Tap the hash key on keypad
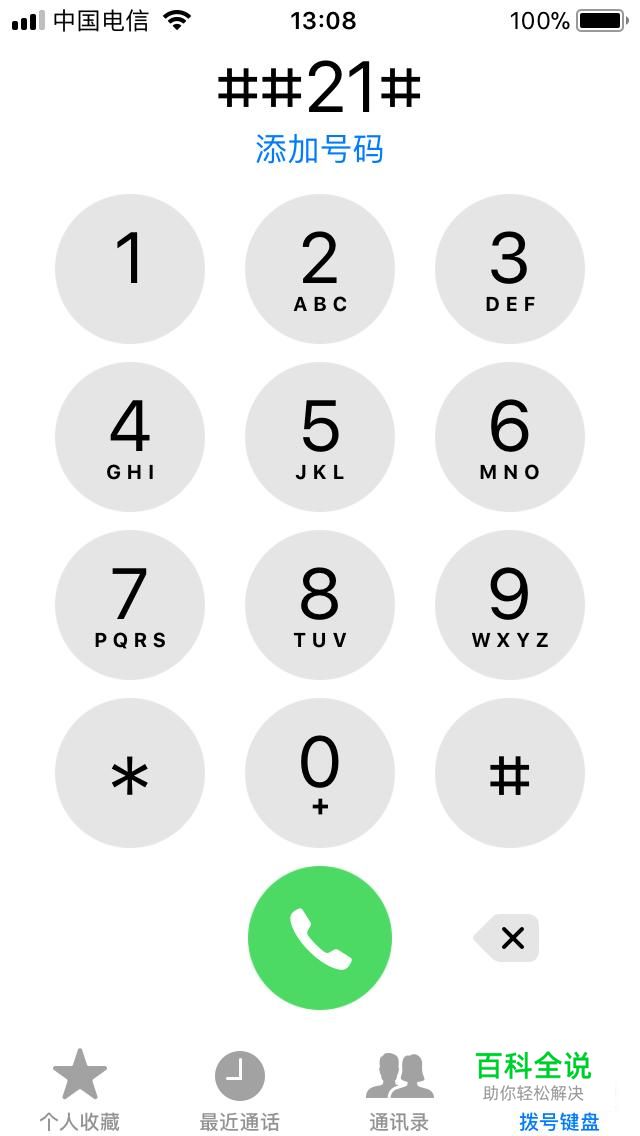The image size is (640, 1136). coord(510,773)
